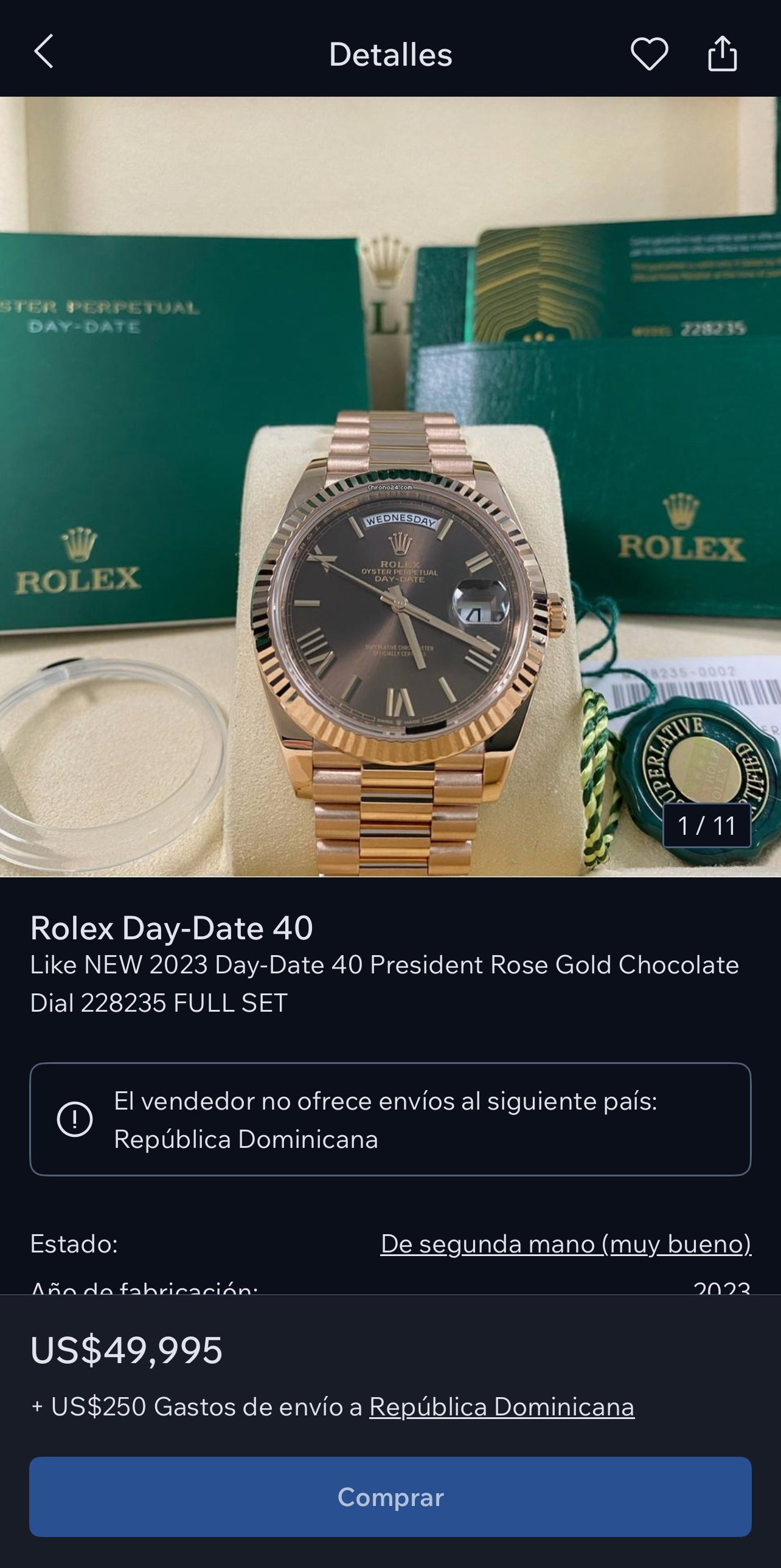
Task: Share this Rolex listing
Action: pos(722,54)
